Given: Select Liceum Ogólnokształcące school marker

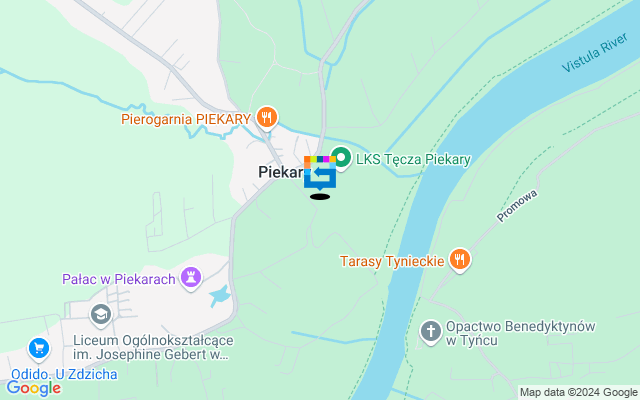Looking at the screenshot, I should coord(100,316).
